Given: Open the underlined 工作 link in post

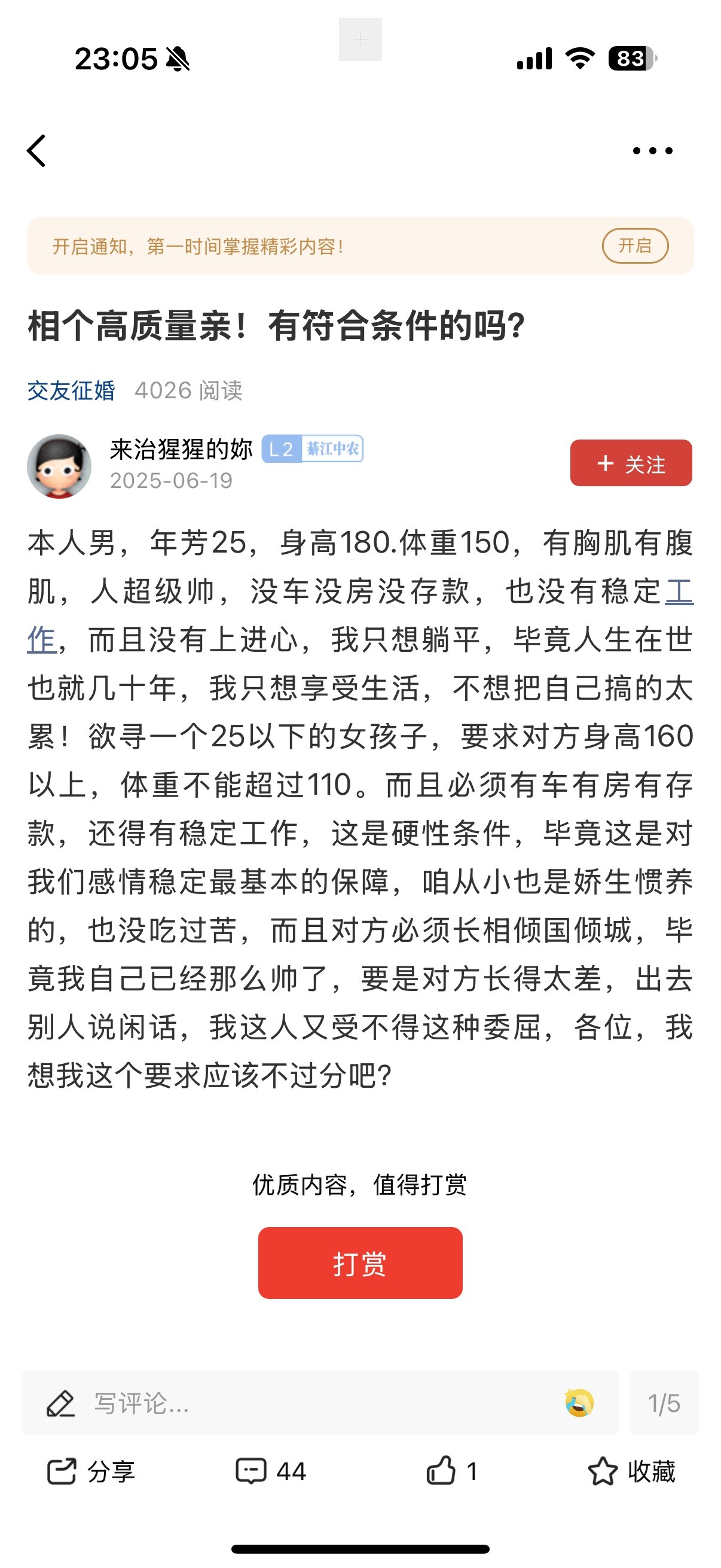Looking at the screenshot, I should tap(679, 591).
